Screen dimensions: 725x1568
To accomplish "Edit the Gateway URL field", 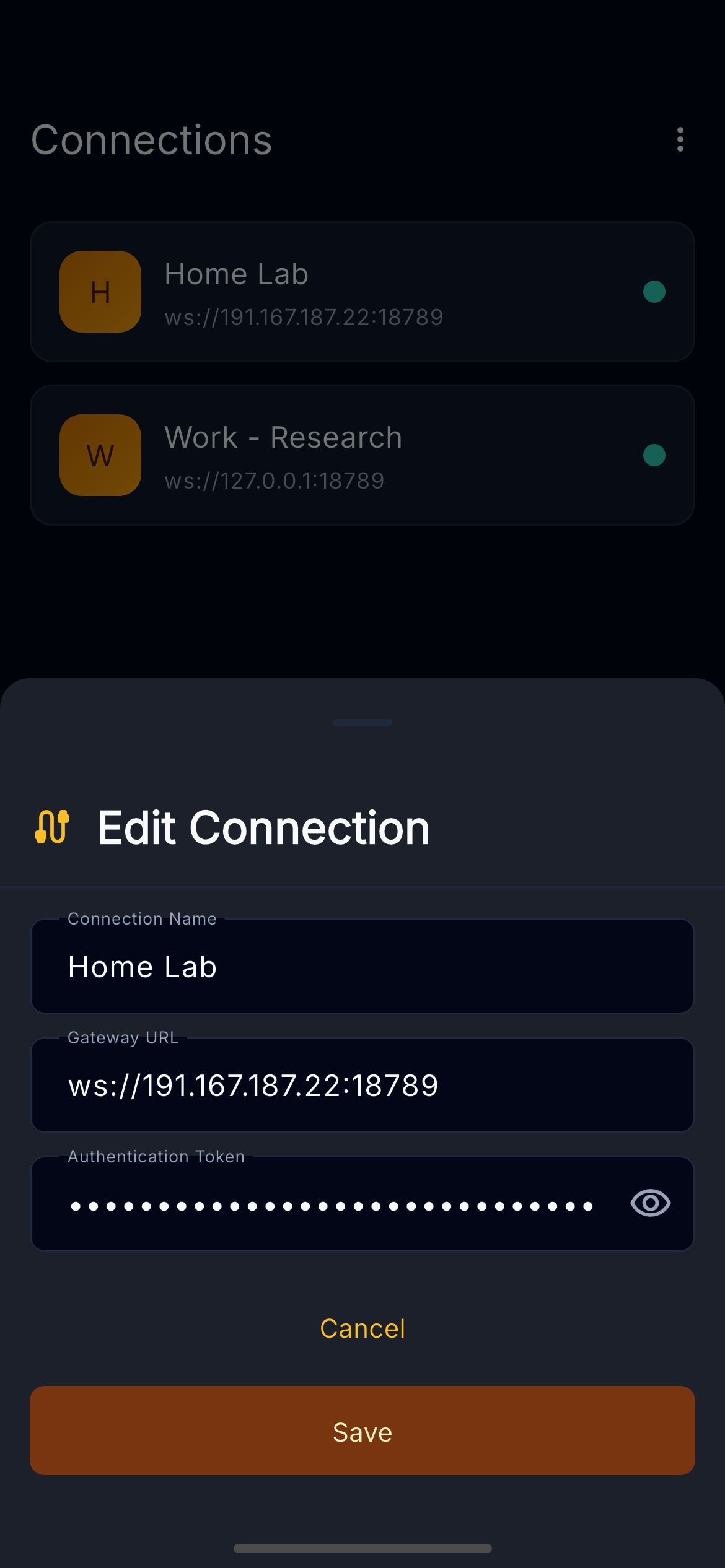I will pos(362,1085).
